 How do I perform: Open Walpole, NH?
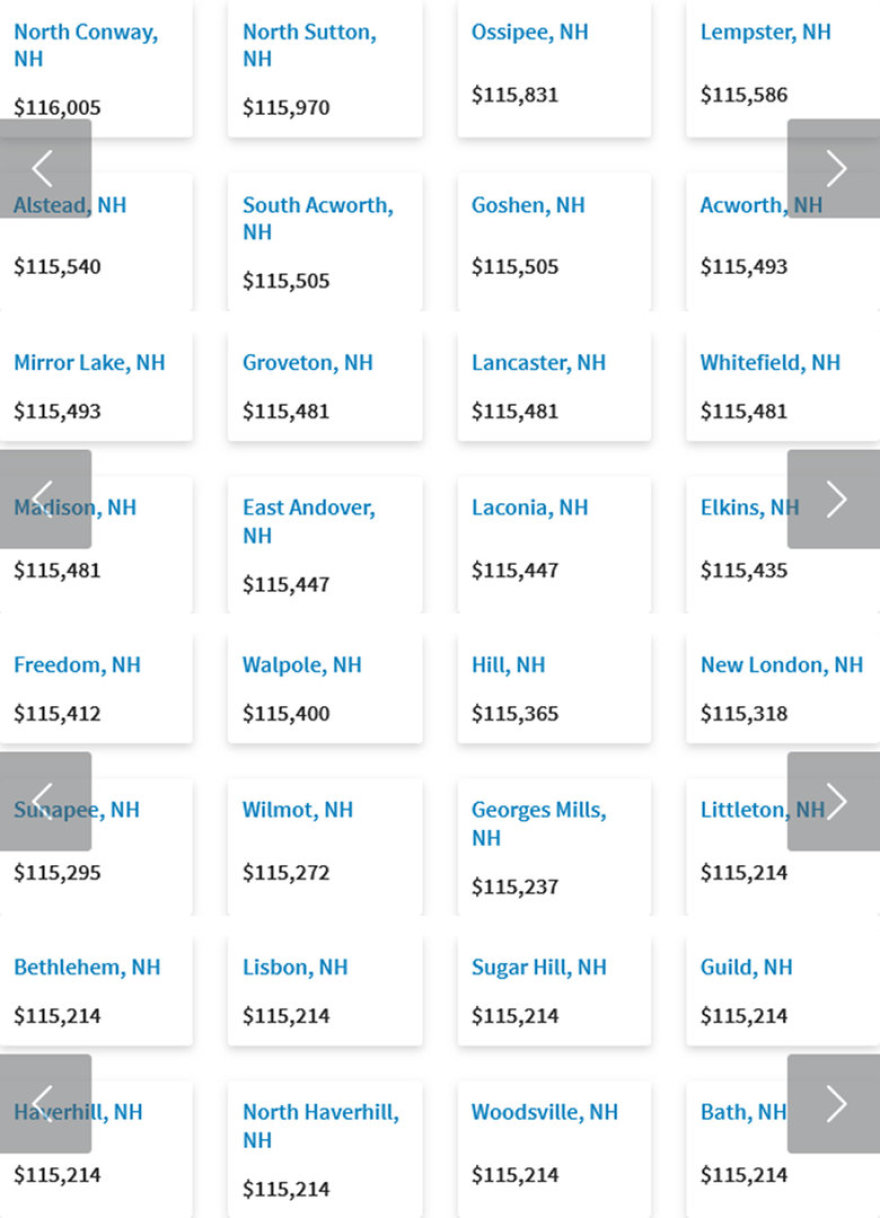click(x=302, y=666)
